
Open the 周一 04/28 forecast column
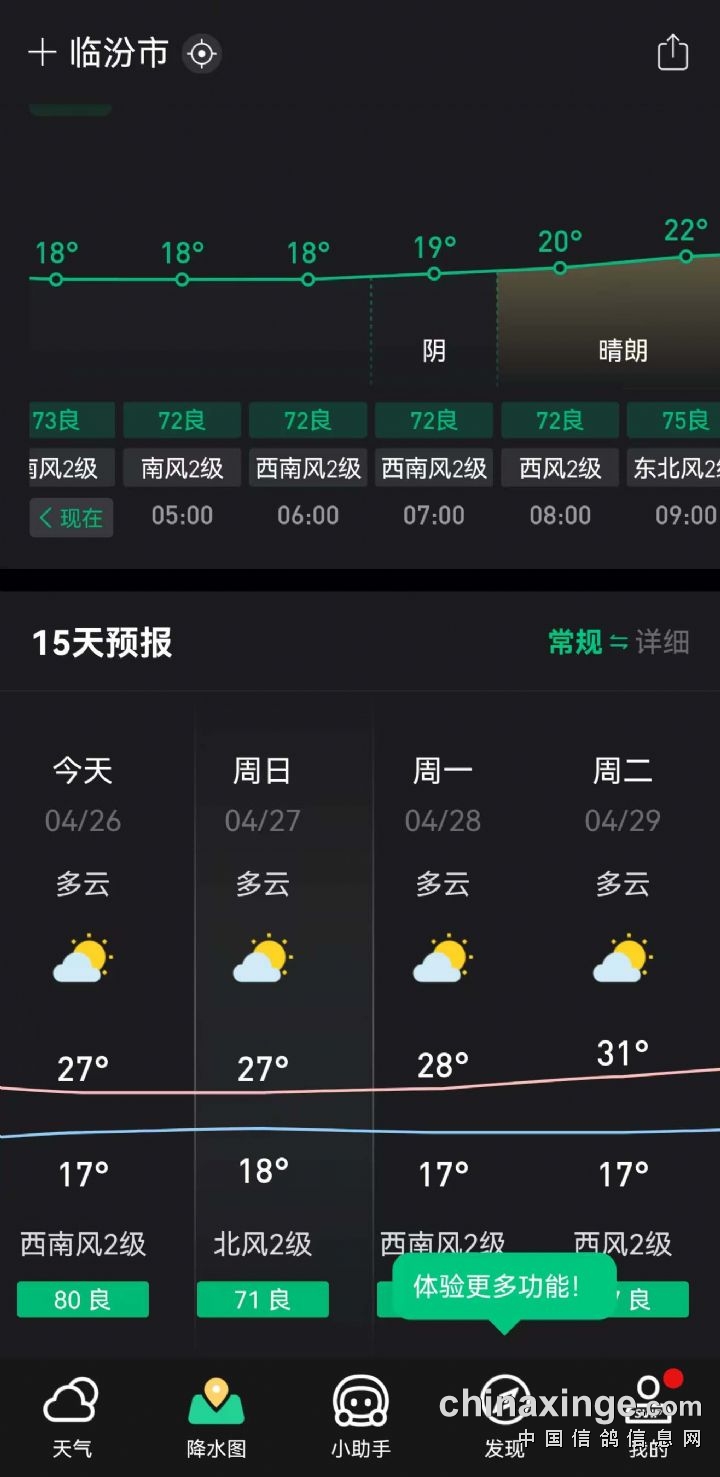[x=443, y=1000]
